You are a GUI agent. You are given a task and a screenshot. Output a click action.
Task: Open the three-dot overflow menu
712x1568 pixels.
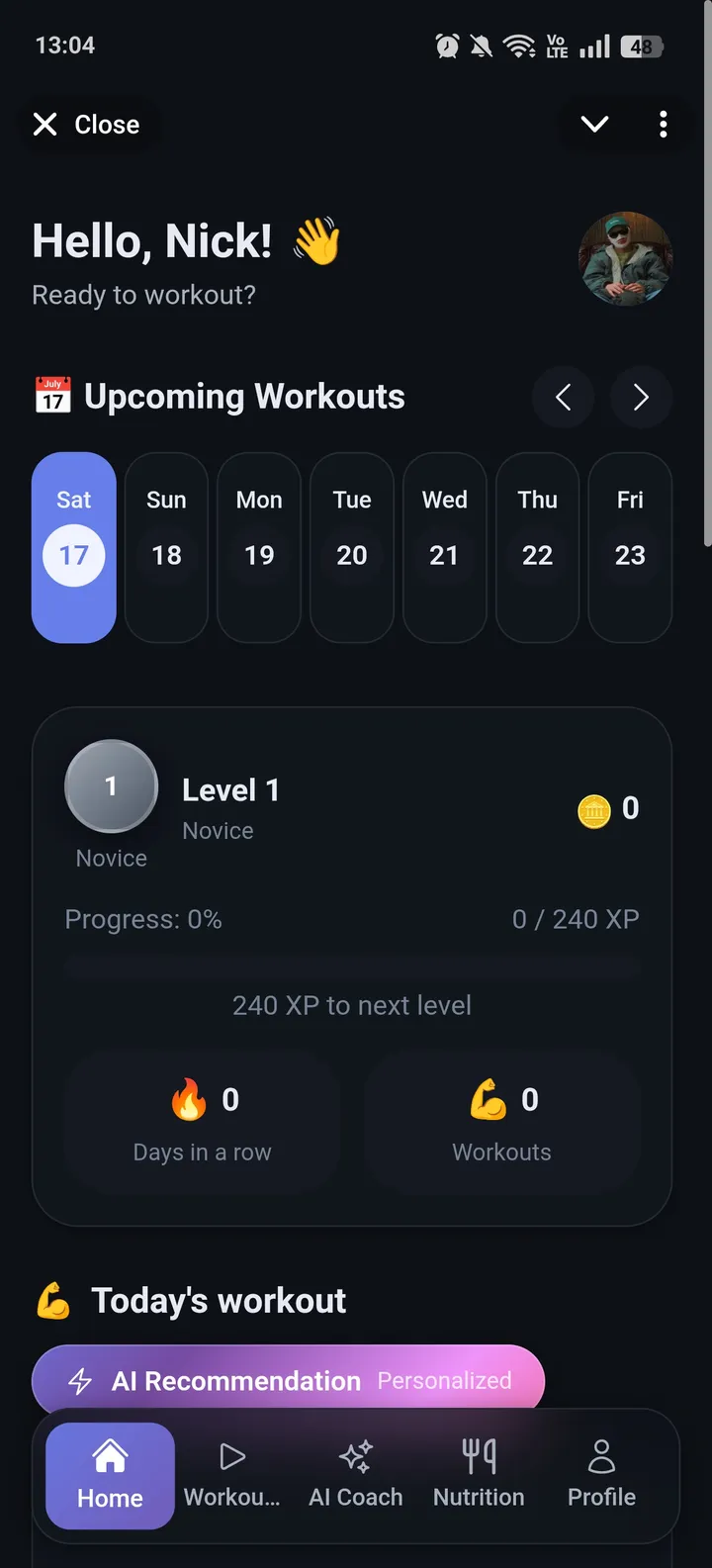point(663,124)
